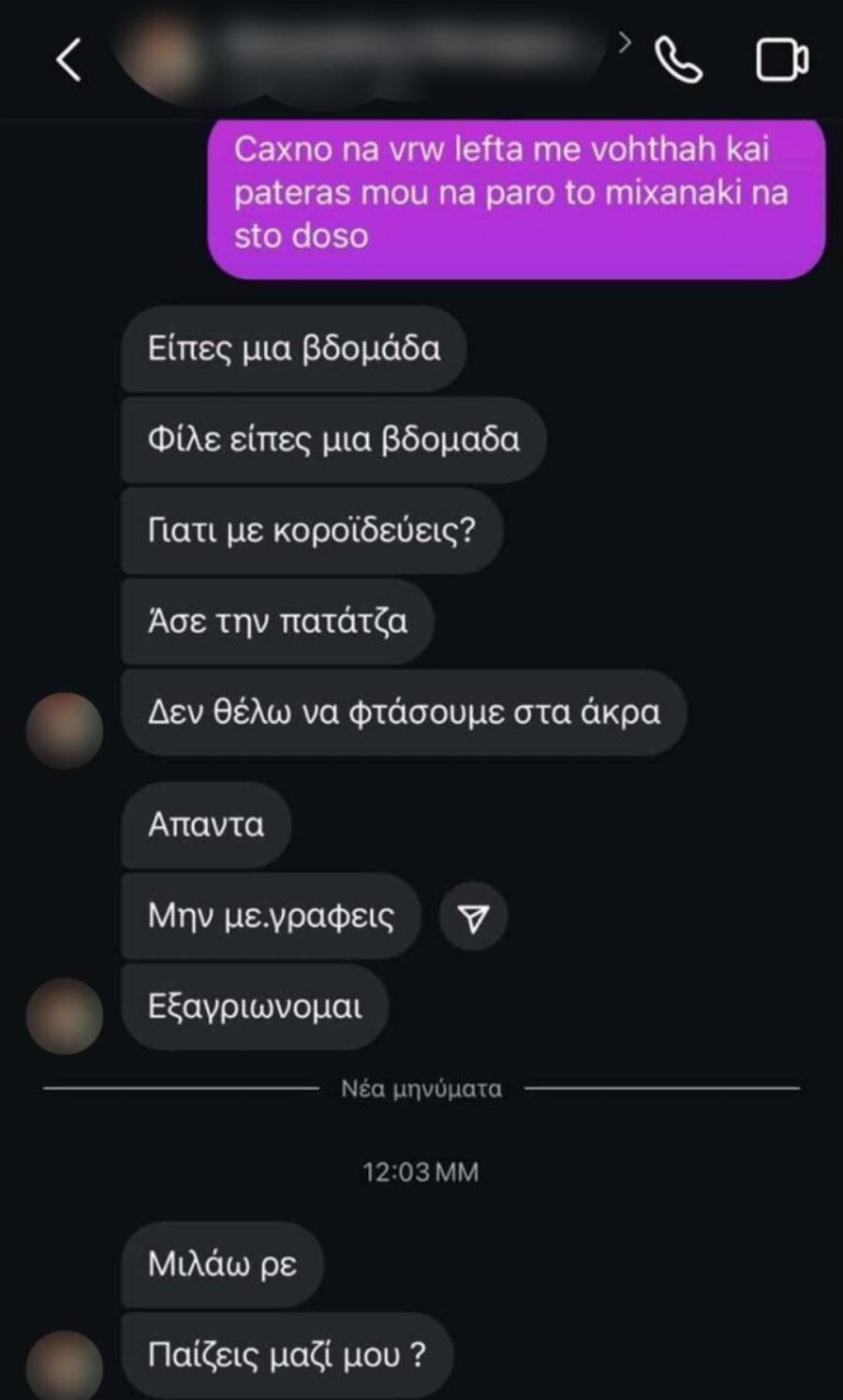Screen dimensions: 843x1400
Task: Tap the share arrow beside 'Μην με.γραφεις'
Action: (x=472, y=918)
